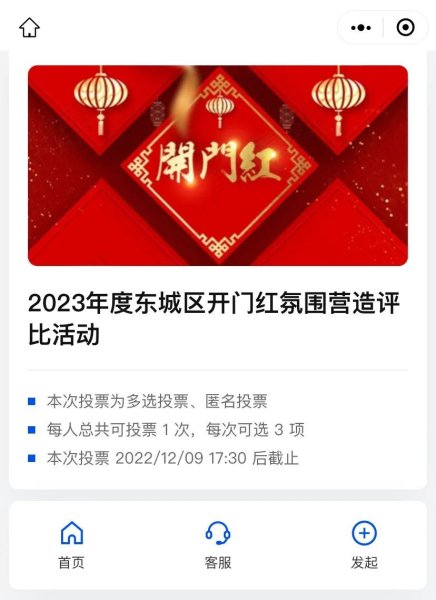Open the mini program three-dot menu
Viewport: 436px width, 600px height.
click(x=361, y=28)
